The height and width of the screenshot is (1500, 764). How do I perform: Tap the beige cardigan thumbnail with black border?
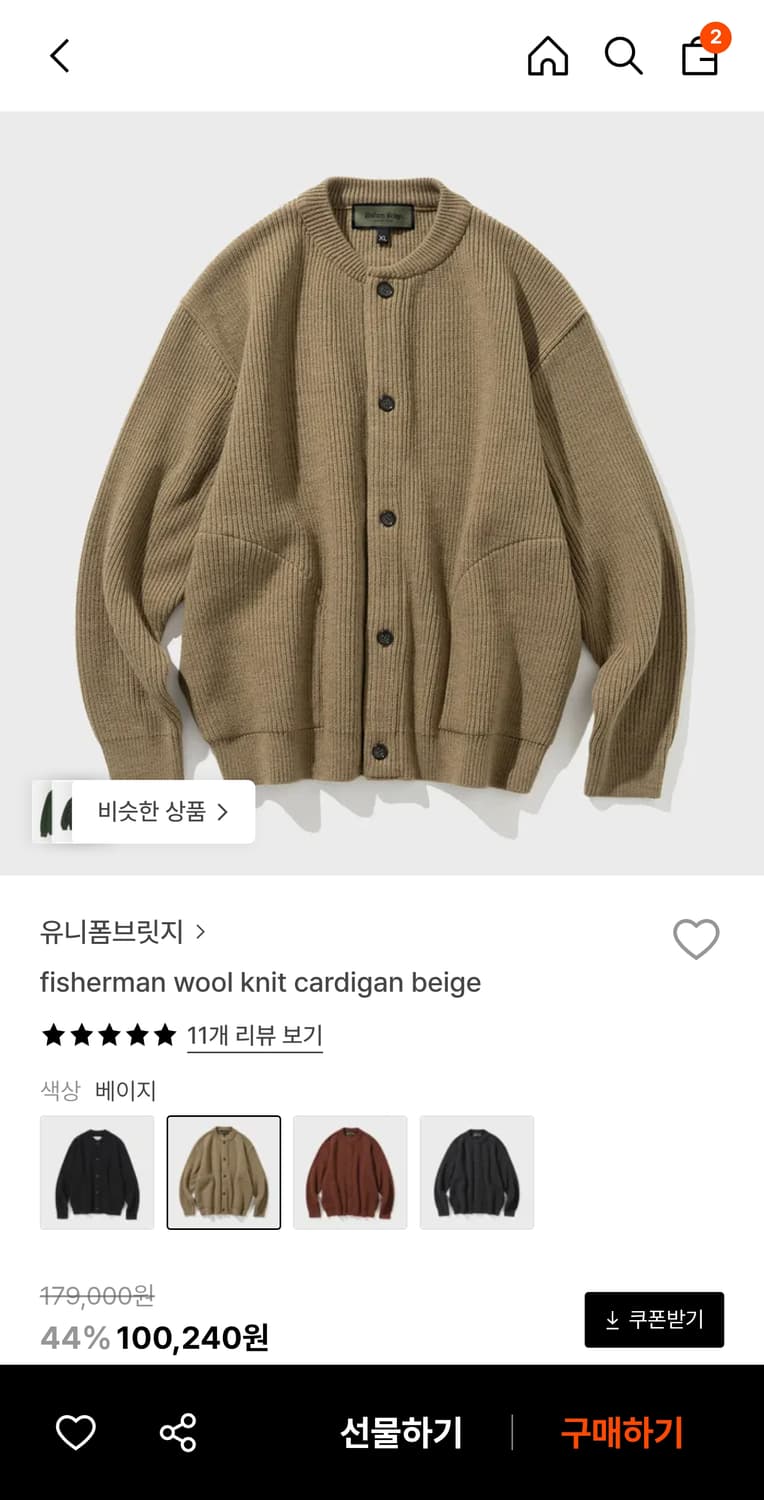[223, 1172]
